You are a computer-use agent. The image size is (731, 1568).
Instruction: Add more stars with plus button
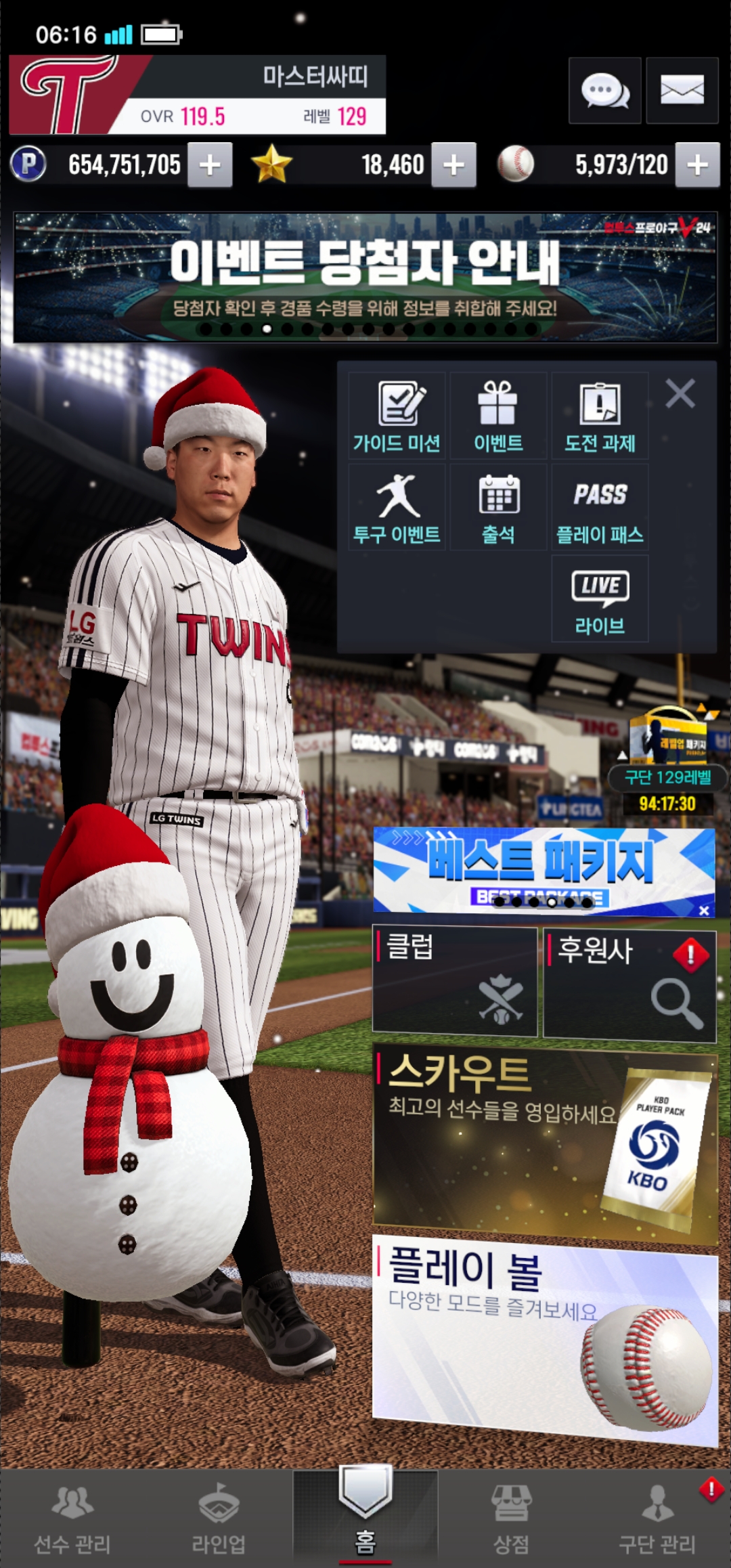tap(453, 165)
